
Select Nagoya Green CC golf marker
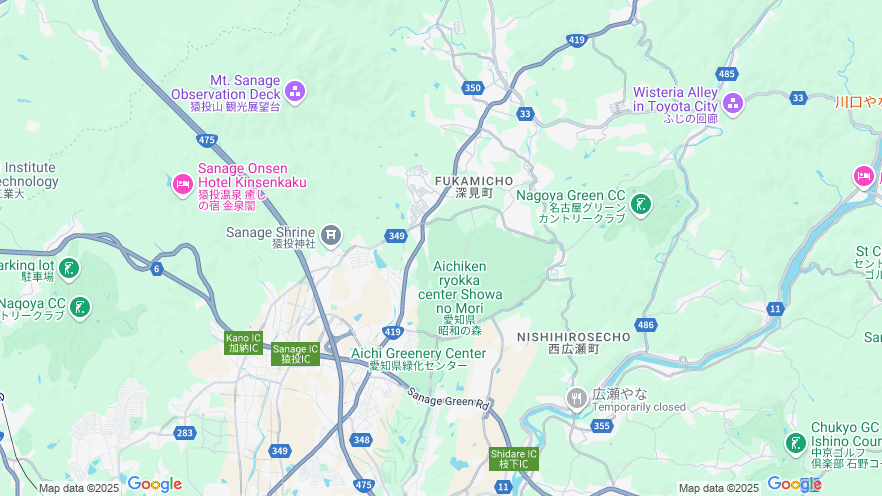pos(641,206)
